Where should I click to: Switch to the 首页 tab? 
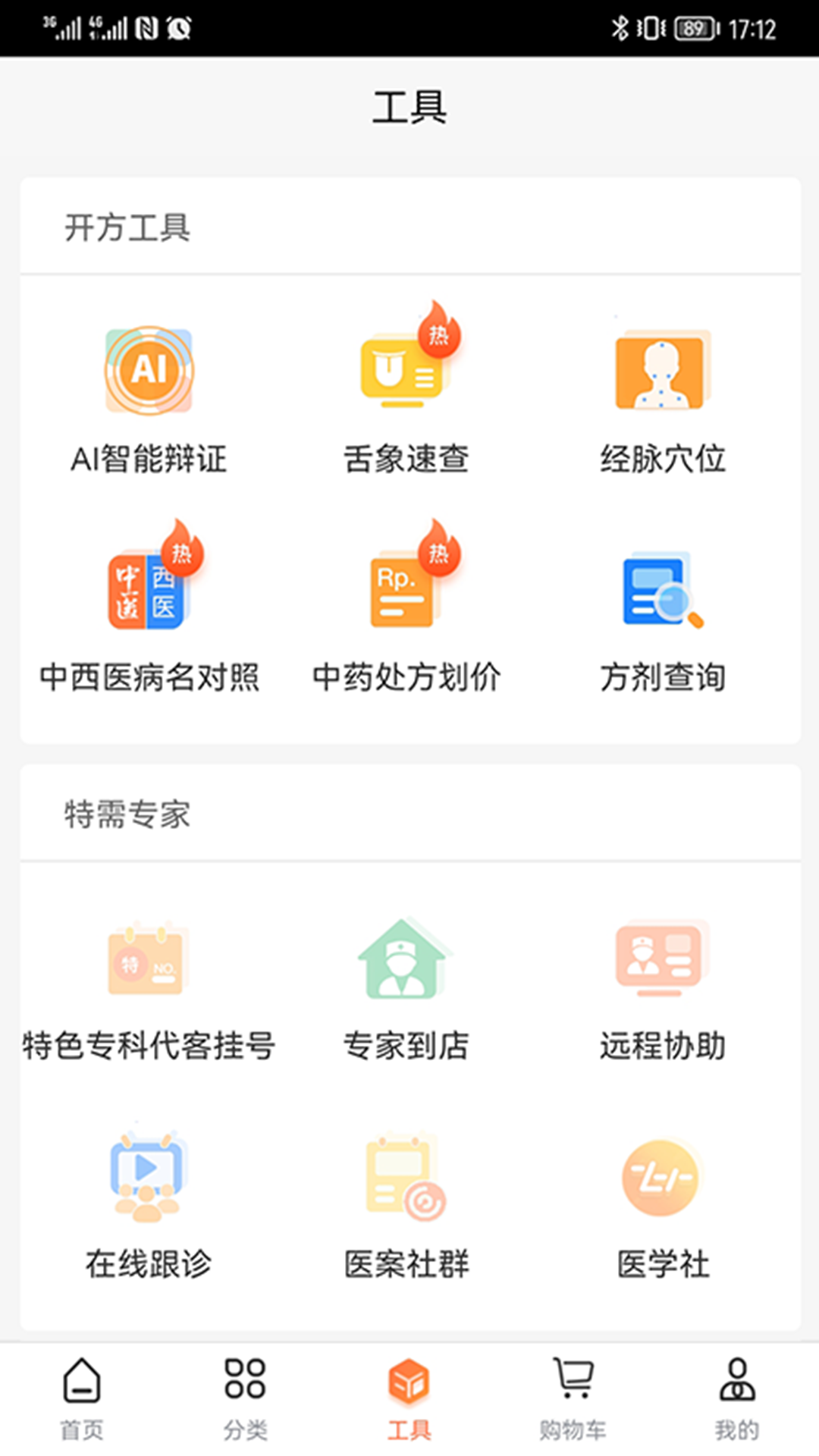82,1398
